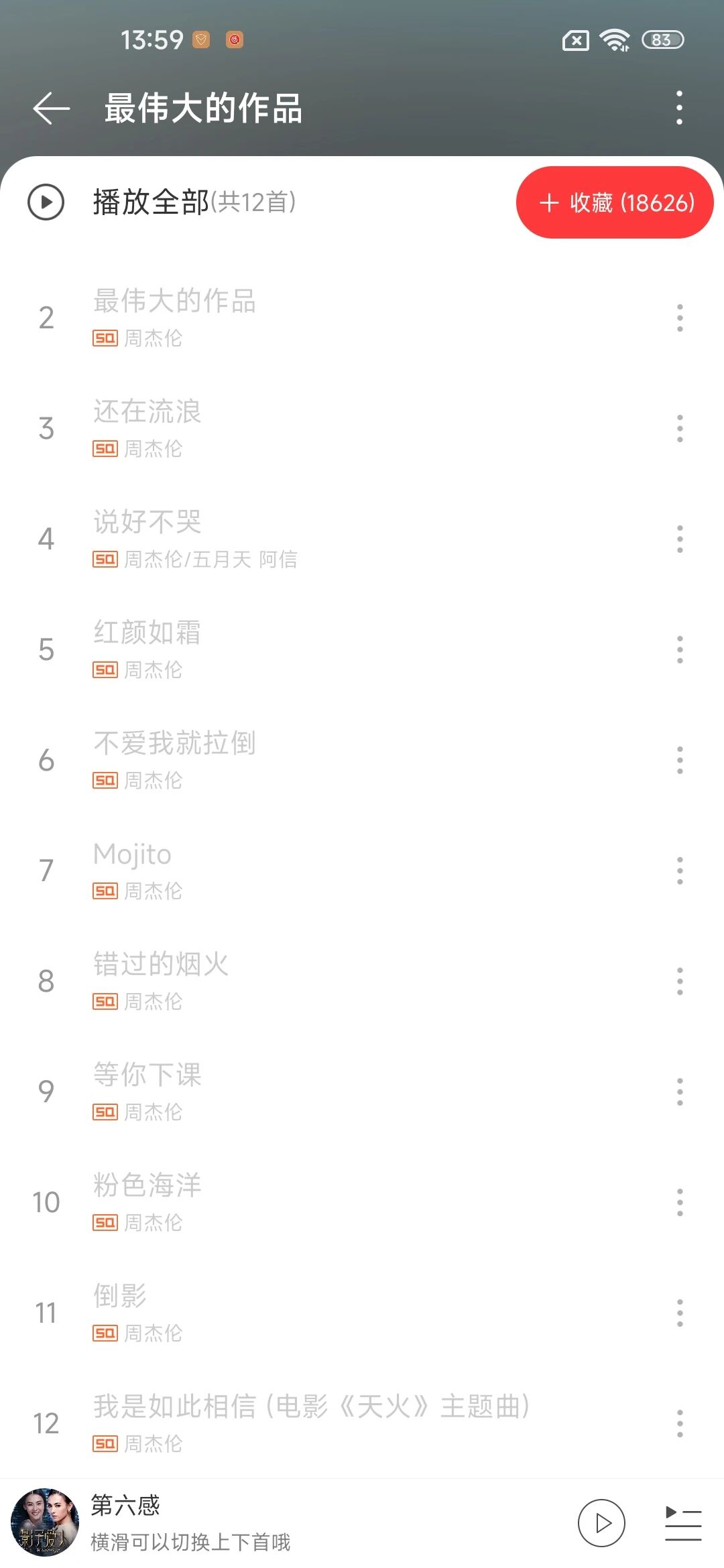
Task: Go back from the album page
Action: click(x=51, y=108)
